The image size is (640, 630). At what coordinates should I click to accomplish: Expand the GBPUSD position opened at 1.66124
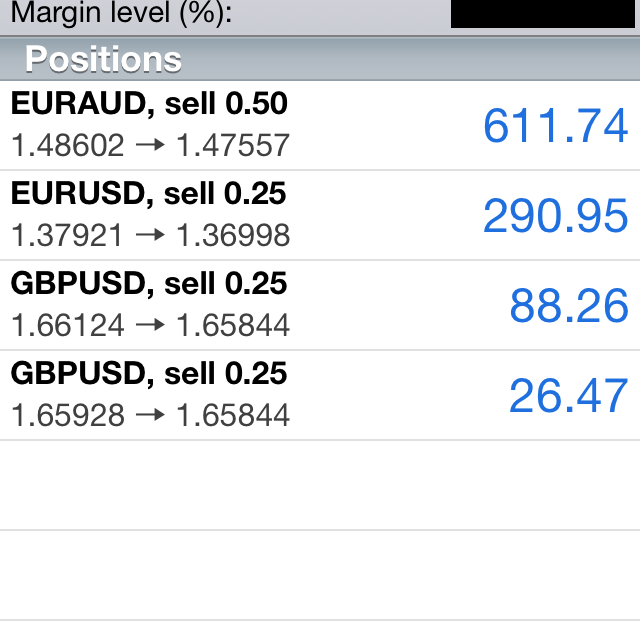click(x=320, y=305)
